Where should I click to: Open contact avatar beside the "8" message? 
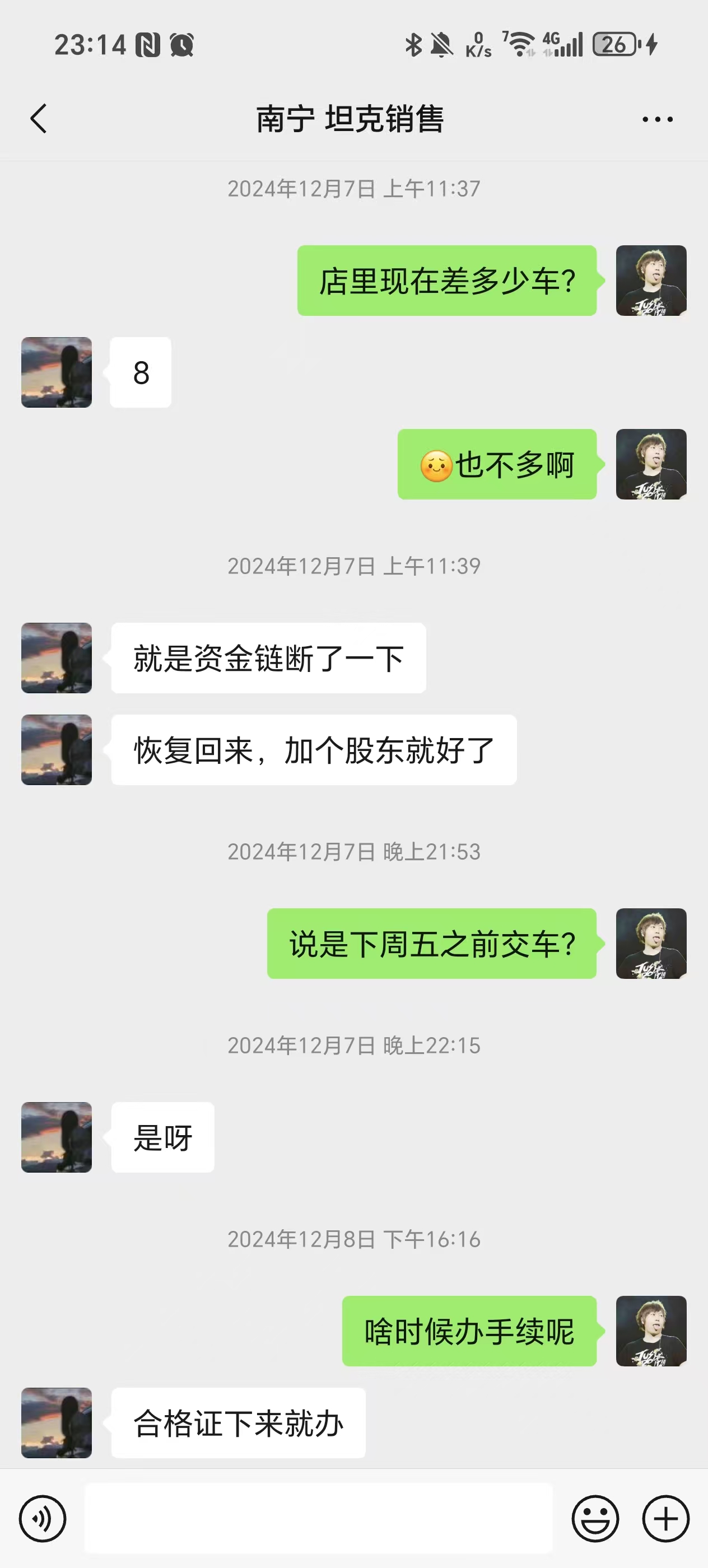[57, 372]
